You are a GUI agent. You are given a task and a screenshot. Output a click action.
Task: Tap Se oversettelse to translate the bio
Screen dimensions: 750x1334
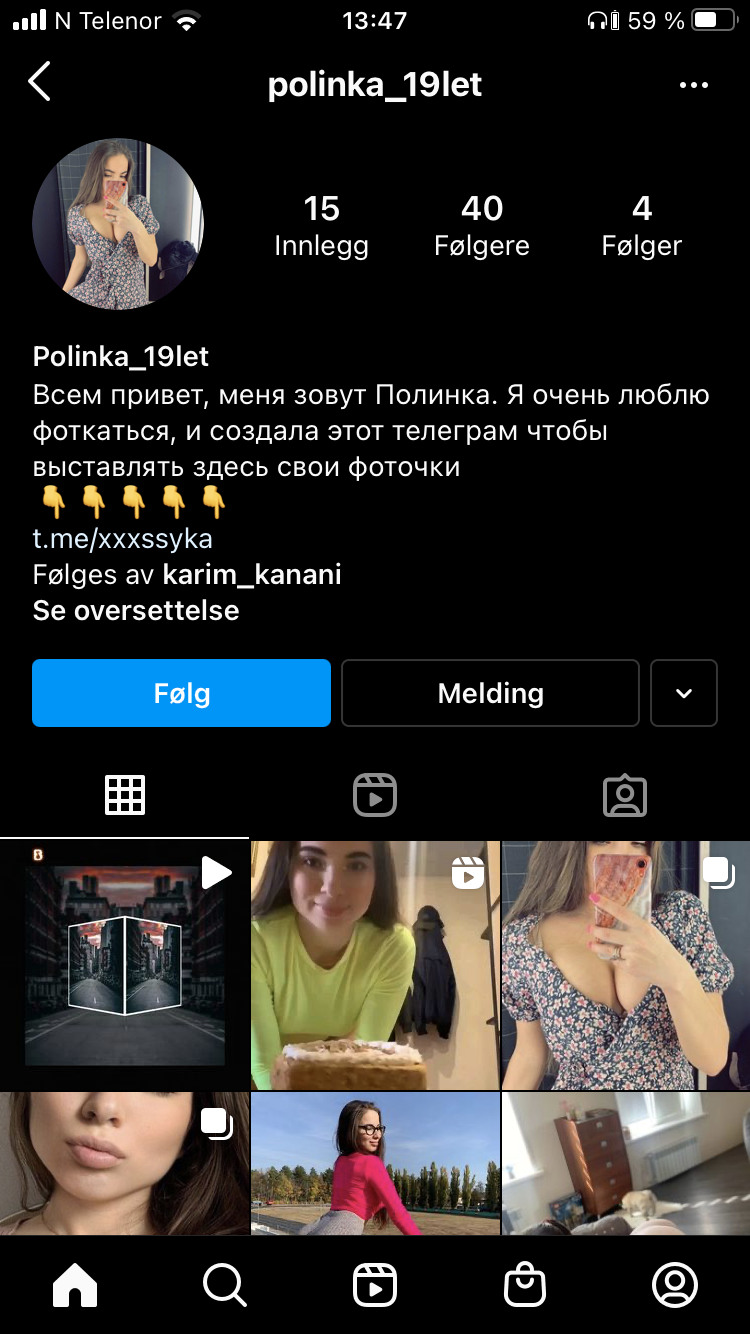(x=136, y=610)
